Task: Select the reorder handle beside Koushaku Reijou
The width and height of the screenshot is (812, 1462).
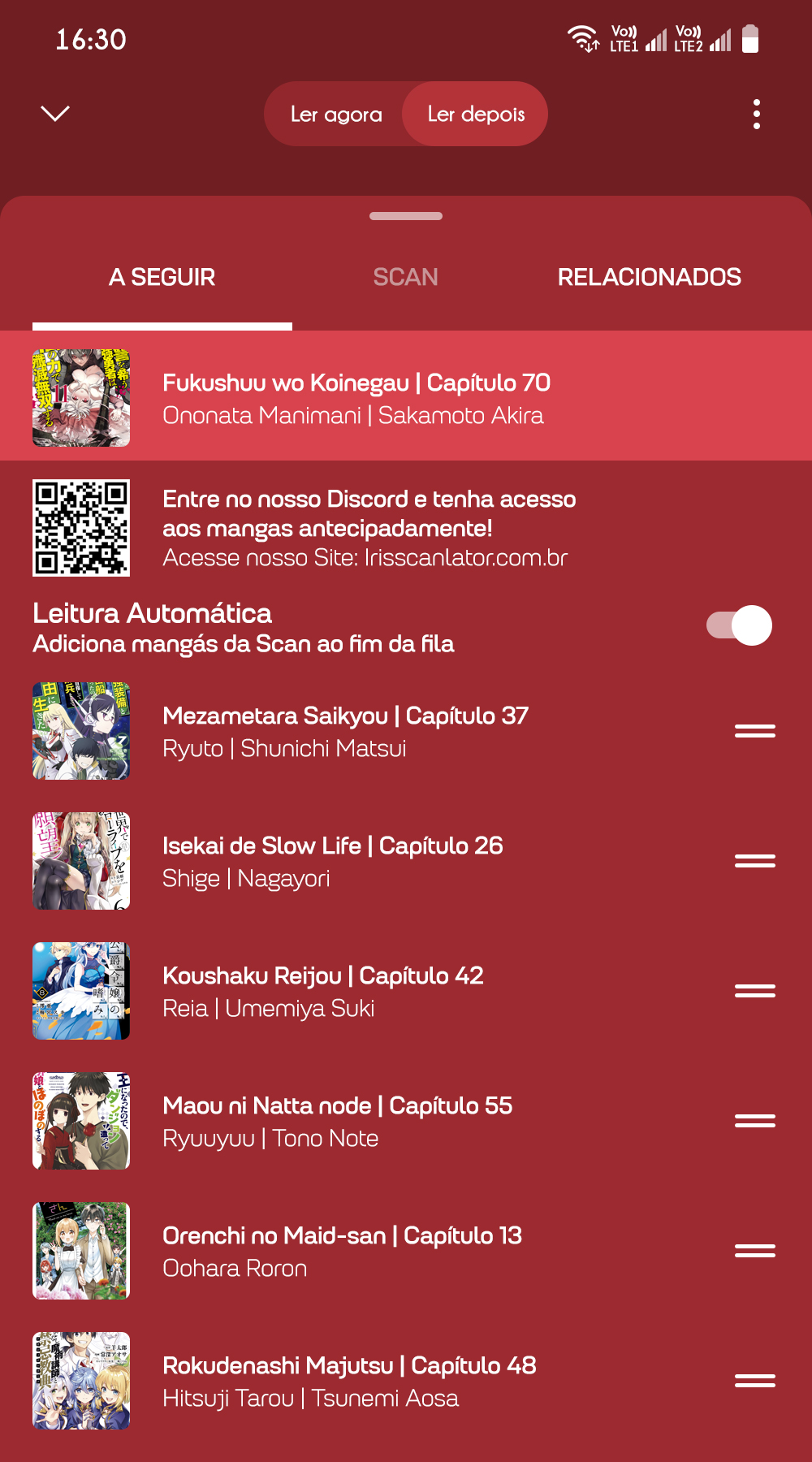Action: click(755, 990)
